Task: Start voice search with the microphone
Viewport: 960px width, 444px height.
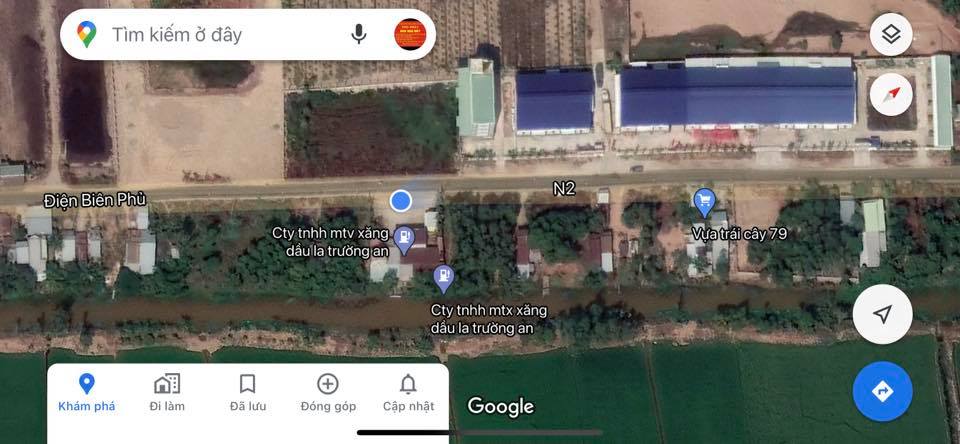Action: point(359,35)
